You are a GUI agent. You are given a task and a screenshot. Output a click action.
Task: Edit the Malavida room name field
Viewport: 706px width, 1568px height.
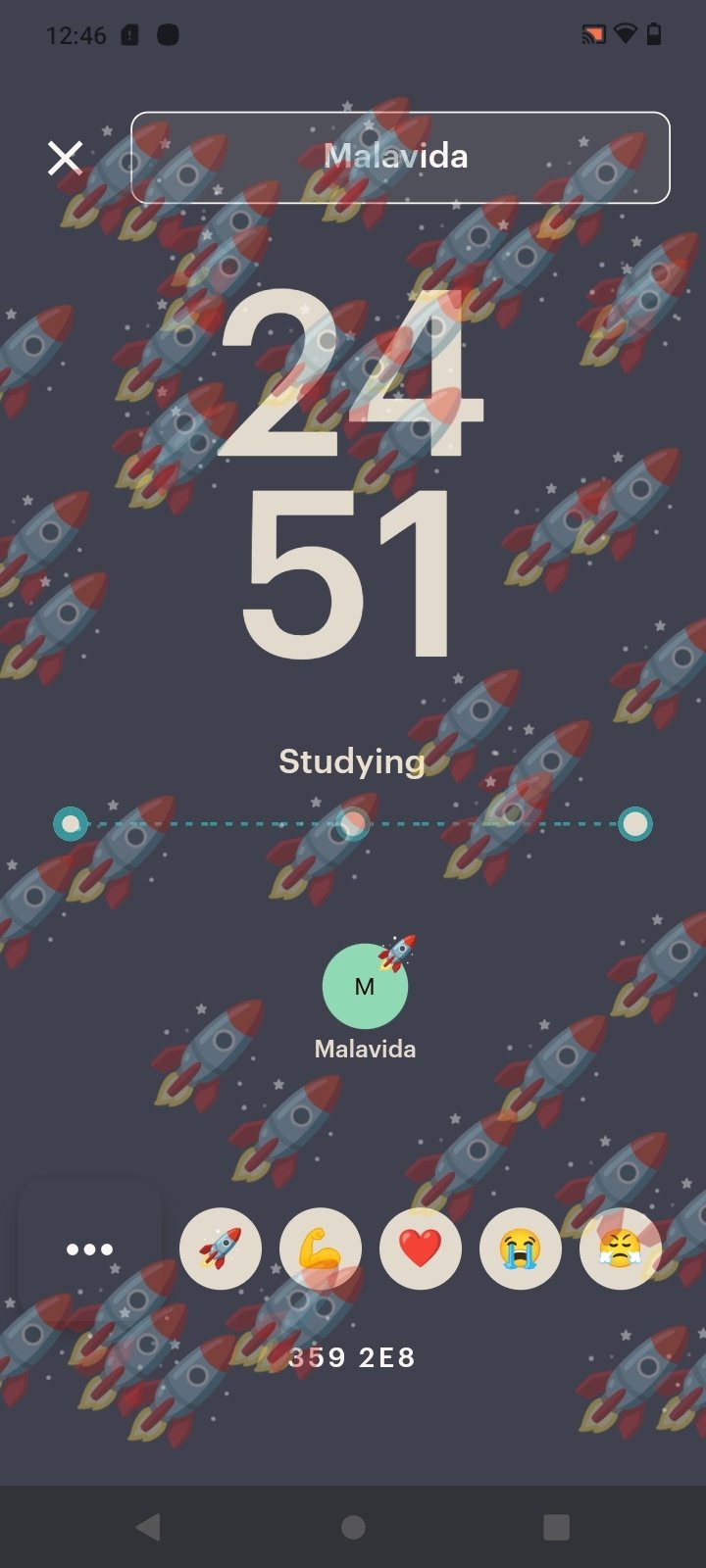(400, 157)
